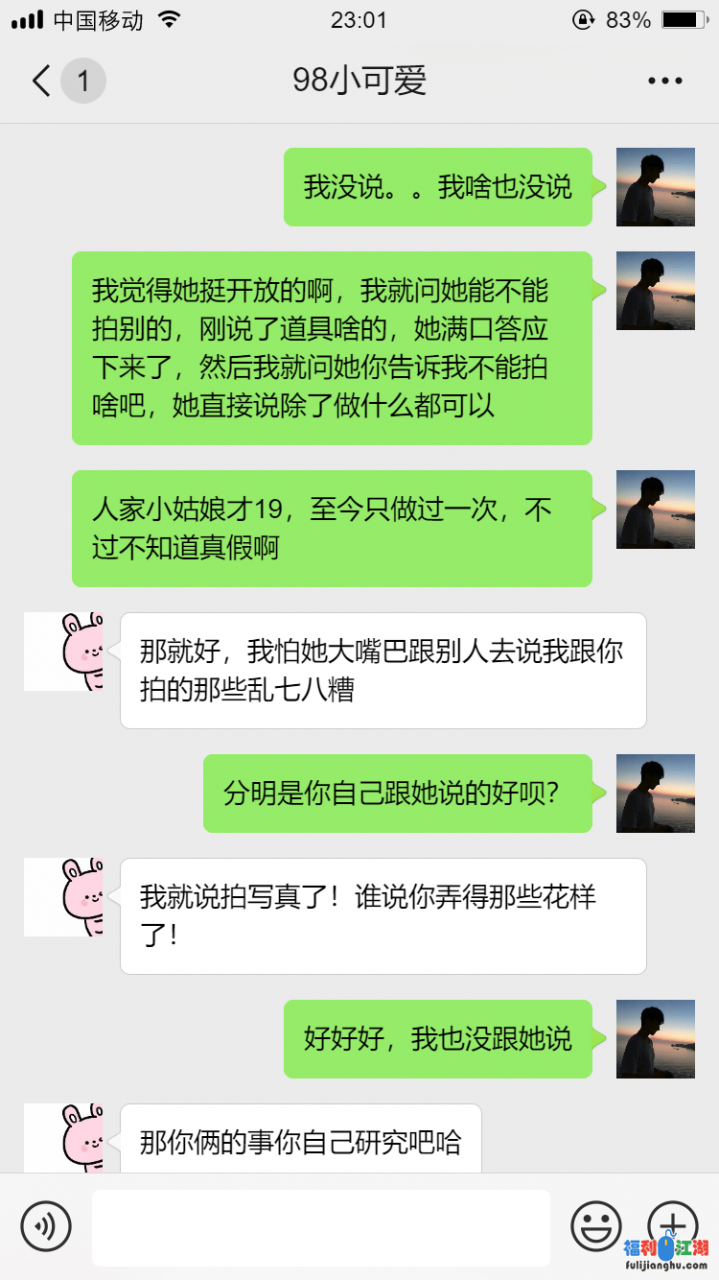Switch to voice message input
The width and height of the screenshot is (719, 1280).
(46, 1226)
